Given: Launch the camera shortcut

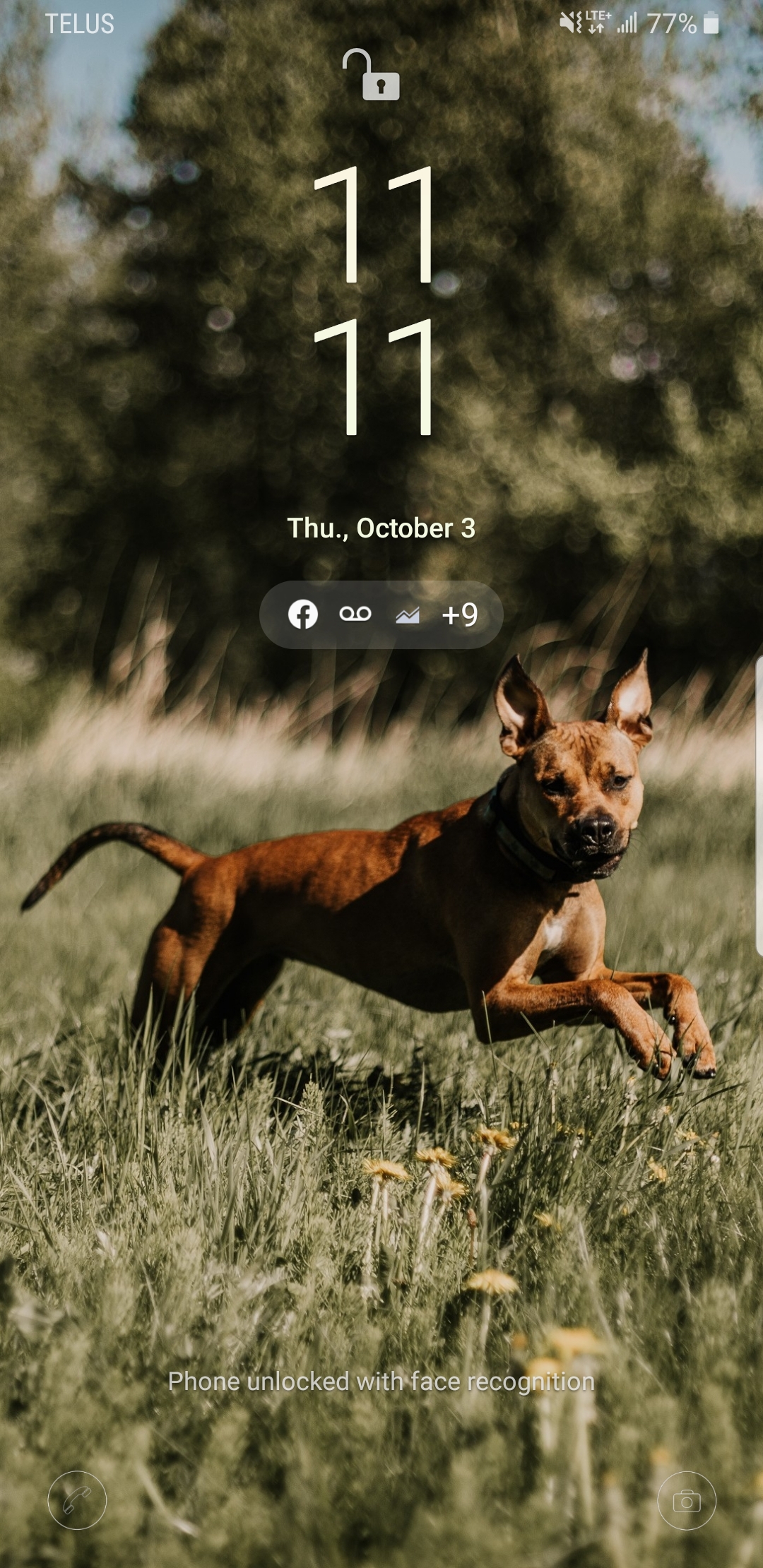Looking at the screenshot, I should pyautogui.click(x=686, y=1500).
